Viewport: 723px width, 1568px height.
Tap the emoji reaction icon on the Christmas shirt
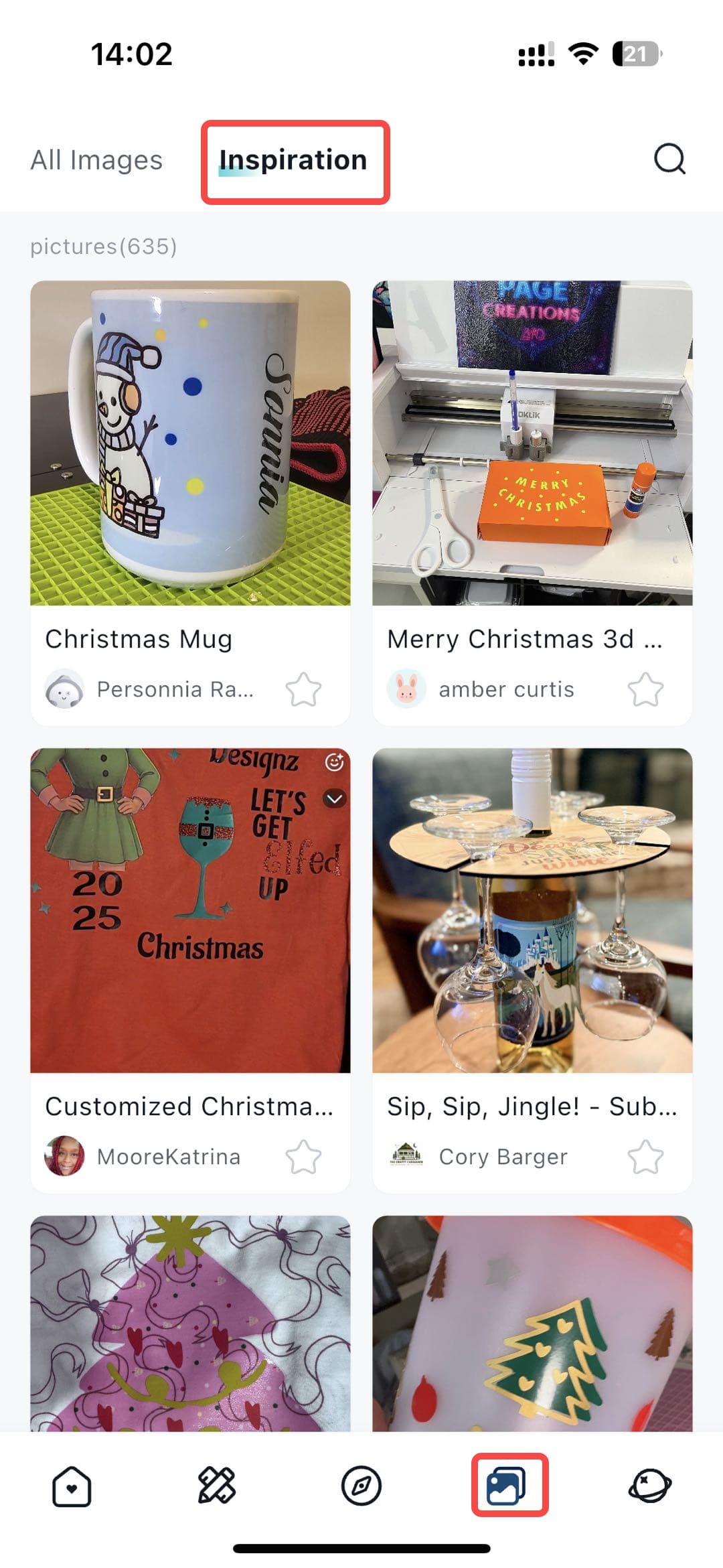334,762
